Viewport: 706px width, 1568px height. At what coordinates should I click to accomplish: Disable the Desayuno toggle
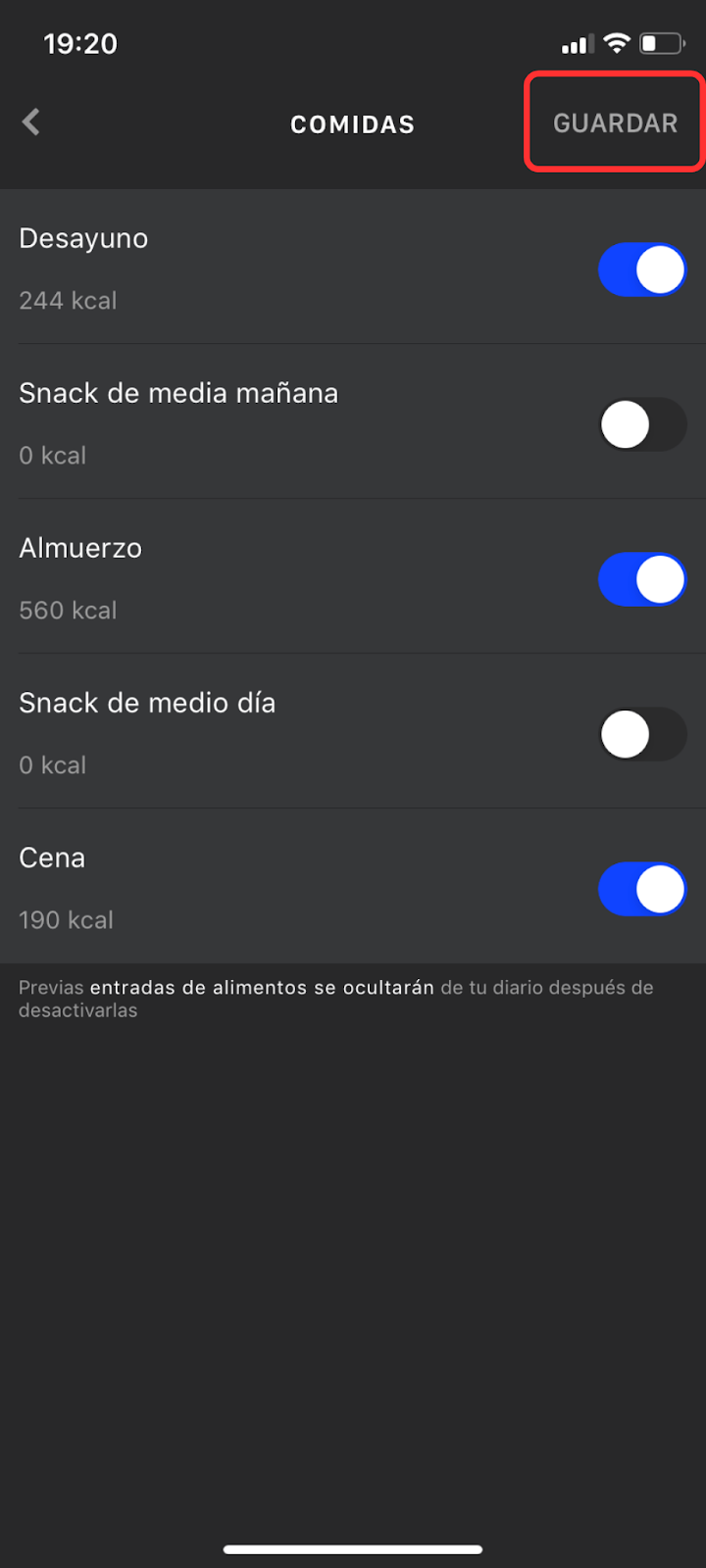[642, 269]
